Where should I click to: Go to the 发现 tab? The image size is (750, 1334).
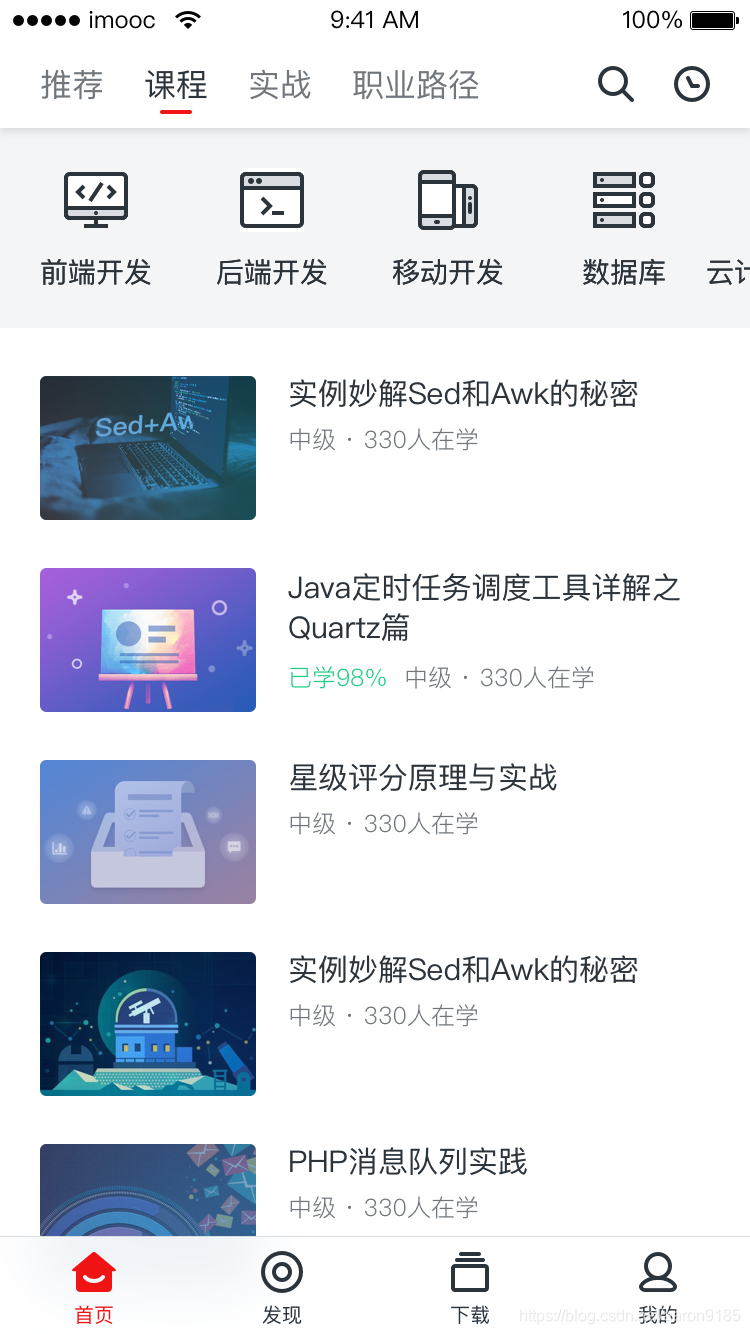pos(282,1288)
